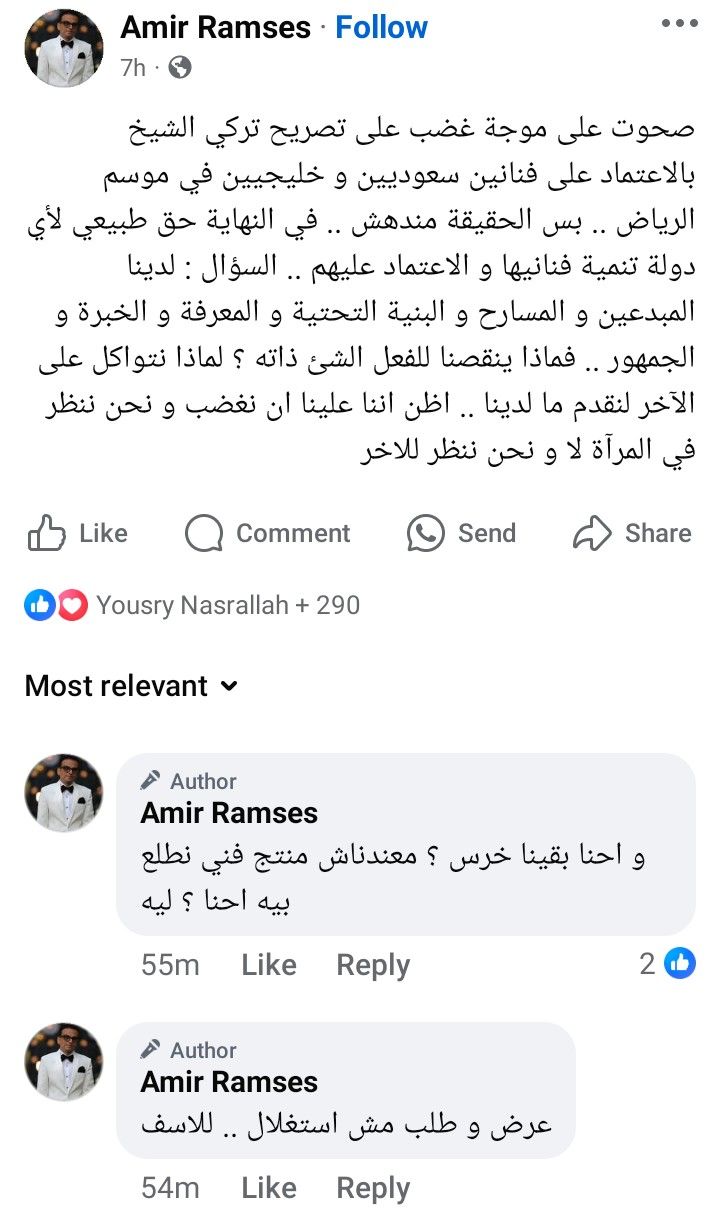Toggle like on the 55m comment via Like
The width and height of the screenshot is (720, 1221).
pyautogui.click(x=267, y=964)
